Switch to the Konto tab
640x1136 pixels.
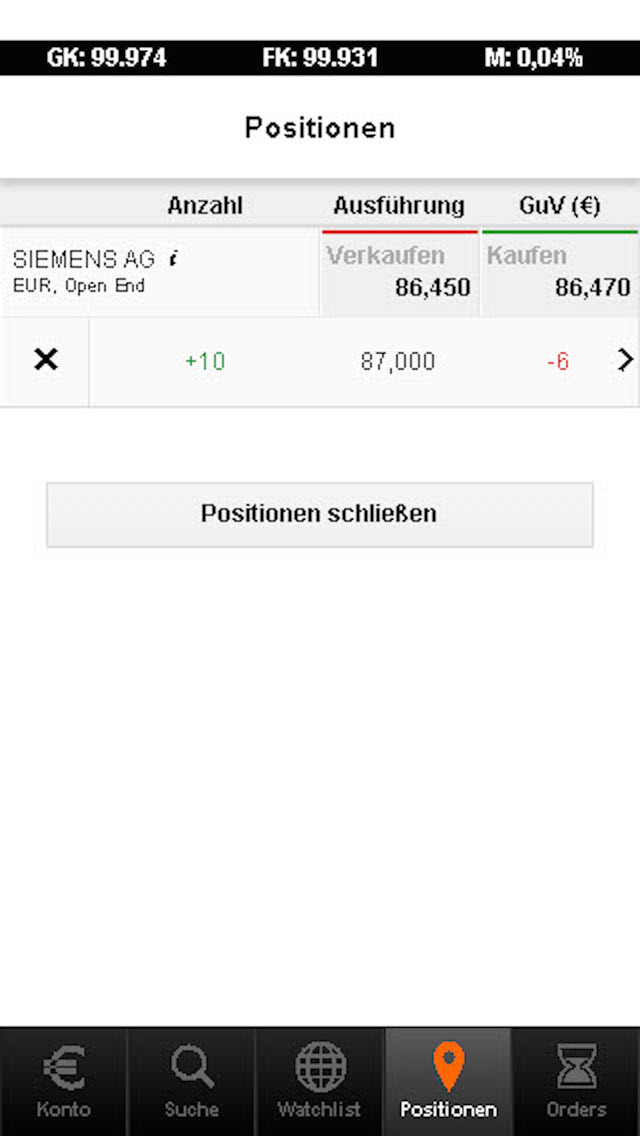[64, 1081]
